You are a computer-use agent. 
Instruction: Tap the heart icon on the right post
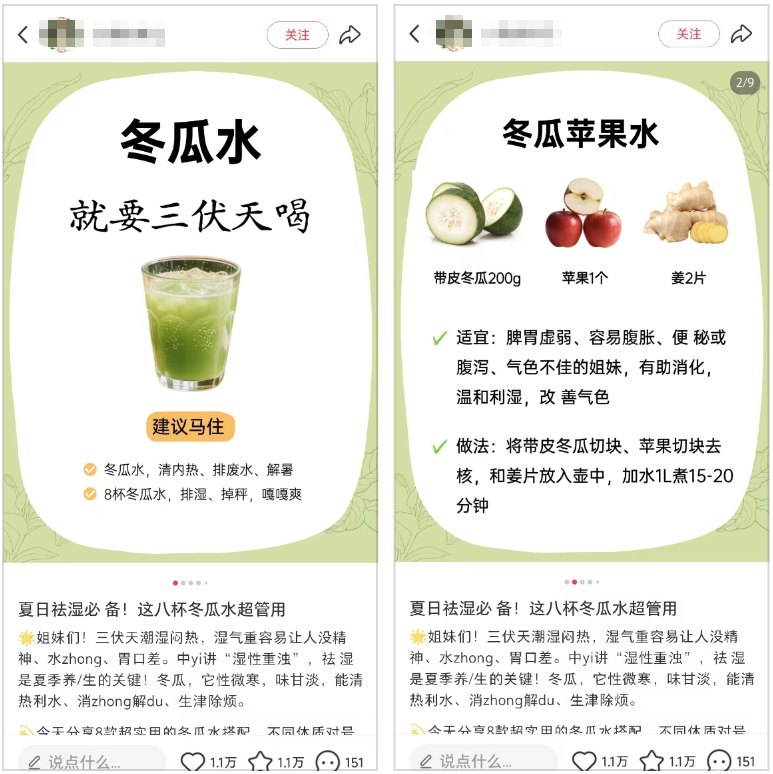[x=583, y=760]
